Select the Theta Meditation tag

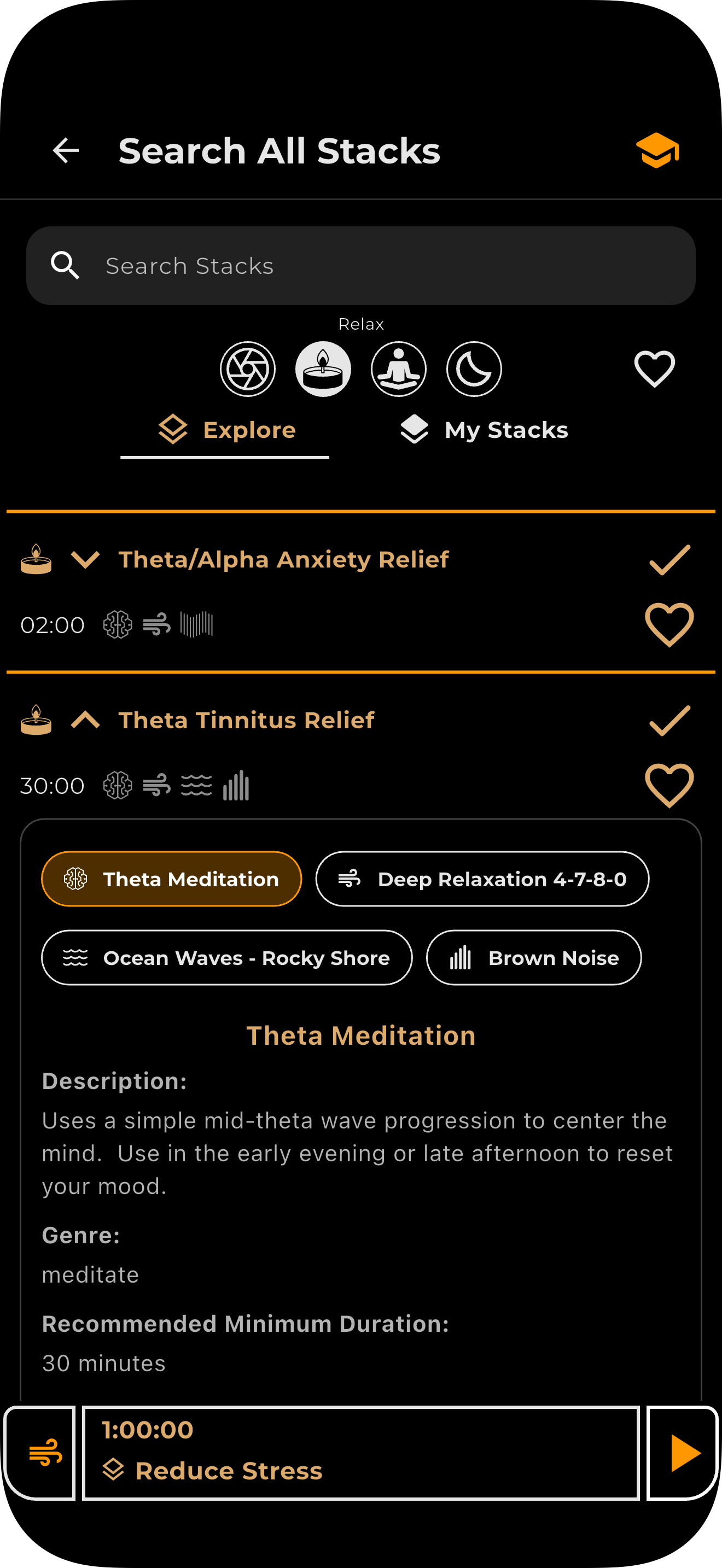(x=171, y=879)
